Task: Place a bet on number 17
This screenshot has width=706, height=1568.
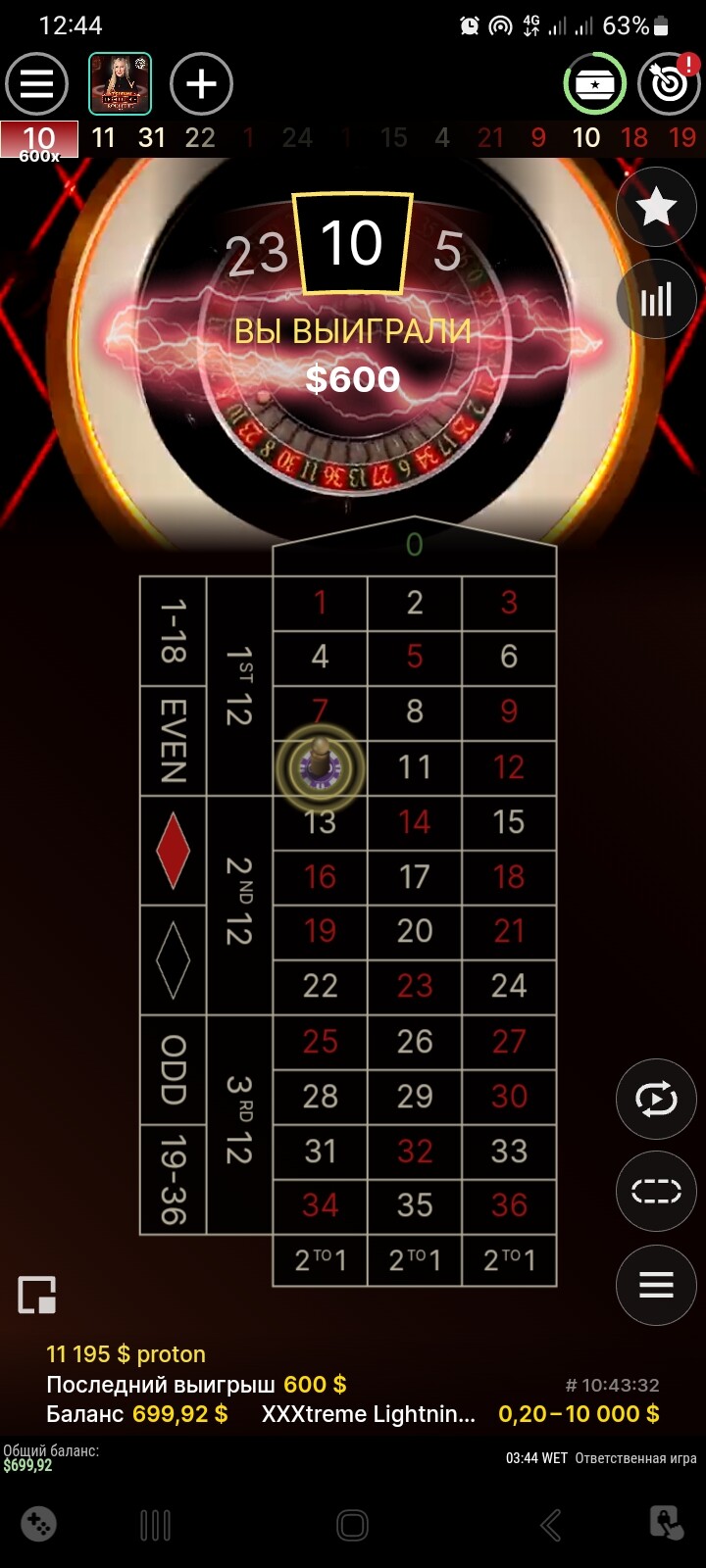Action: tap(415, 876)
